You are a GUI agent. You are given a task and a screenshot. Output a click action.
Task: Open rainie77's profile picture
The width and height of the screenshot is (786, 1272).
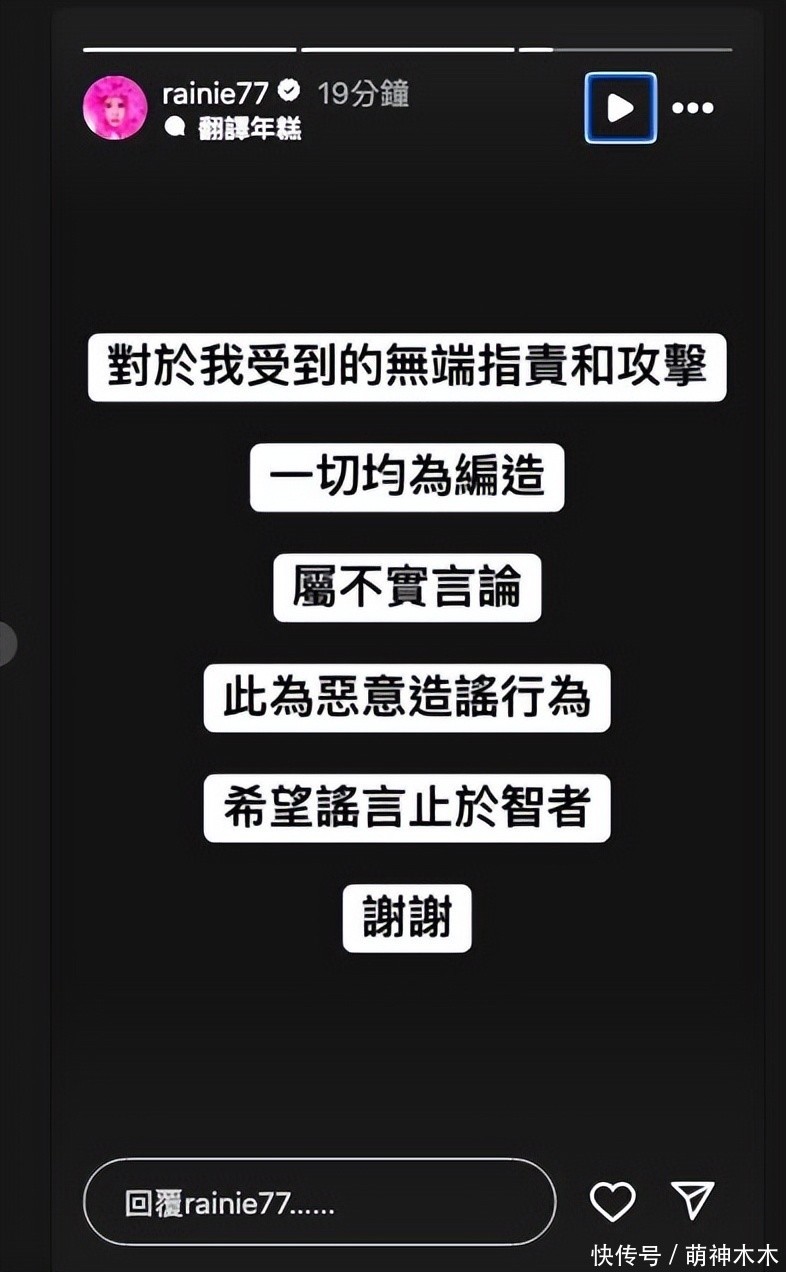coord(115,107)
